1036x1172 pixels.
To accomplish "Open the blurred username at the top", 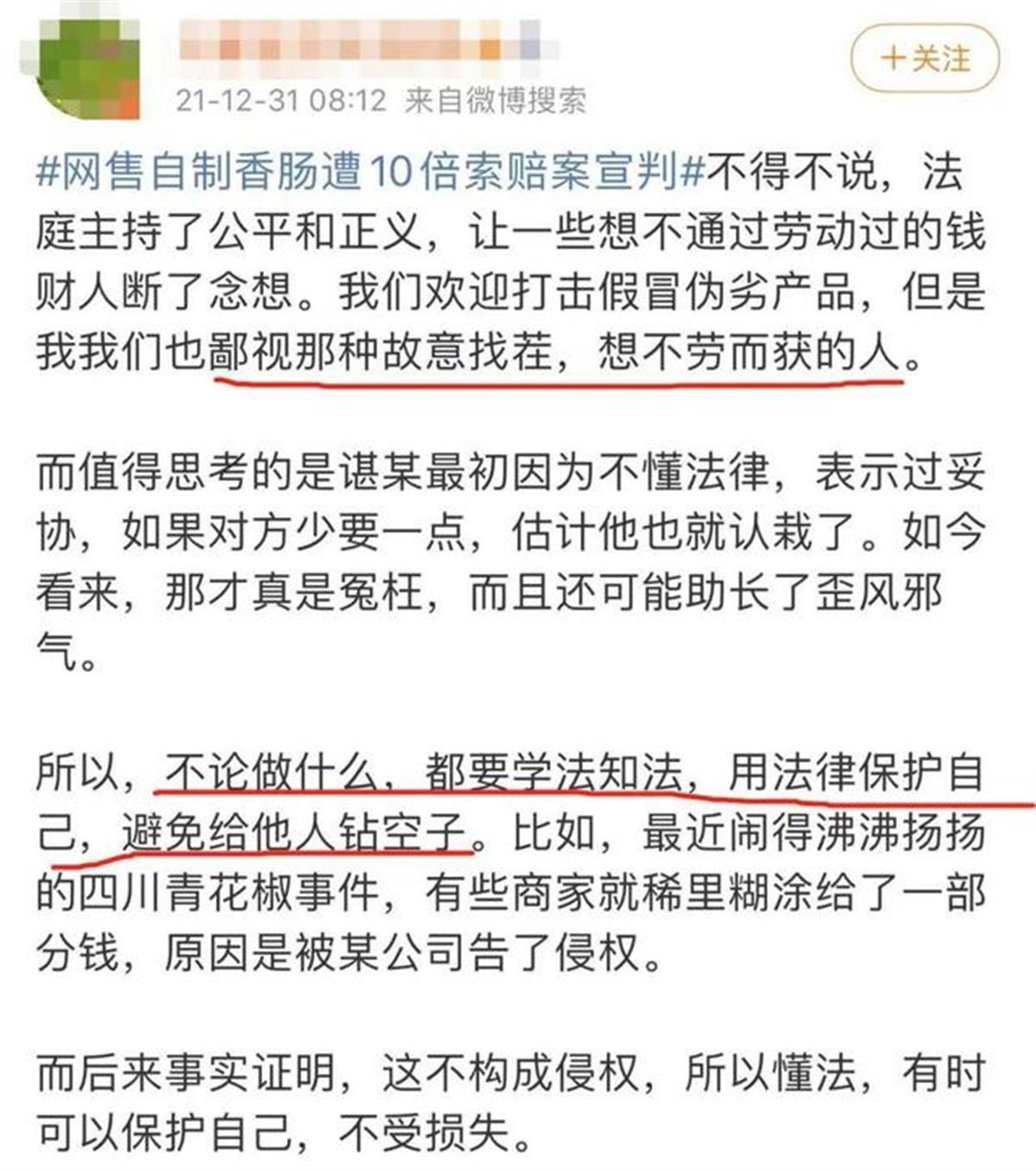I will pos(363,41).
